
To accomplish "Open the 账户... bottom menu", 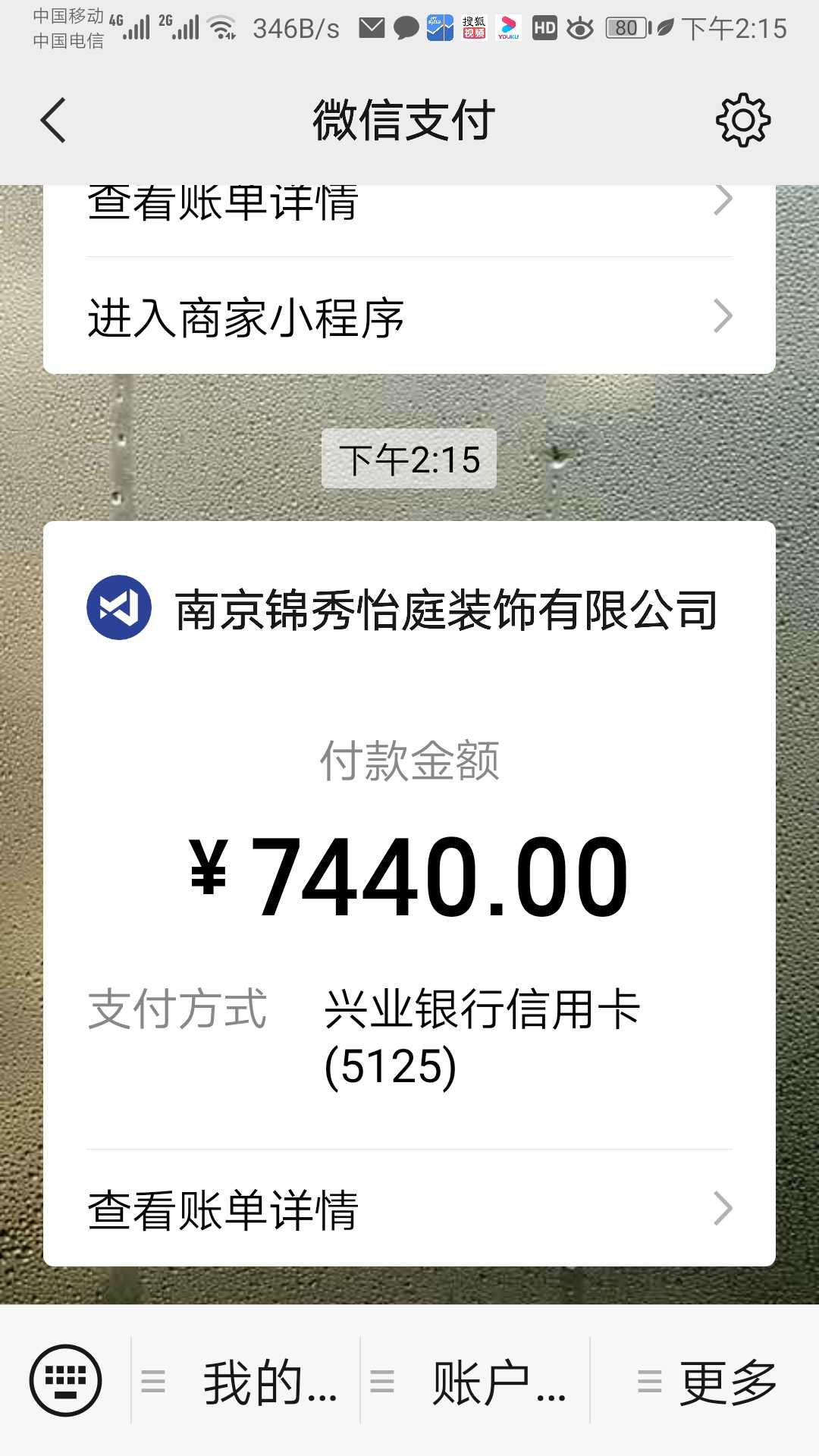I will (x=476, y=1382).
